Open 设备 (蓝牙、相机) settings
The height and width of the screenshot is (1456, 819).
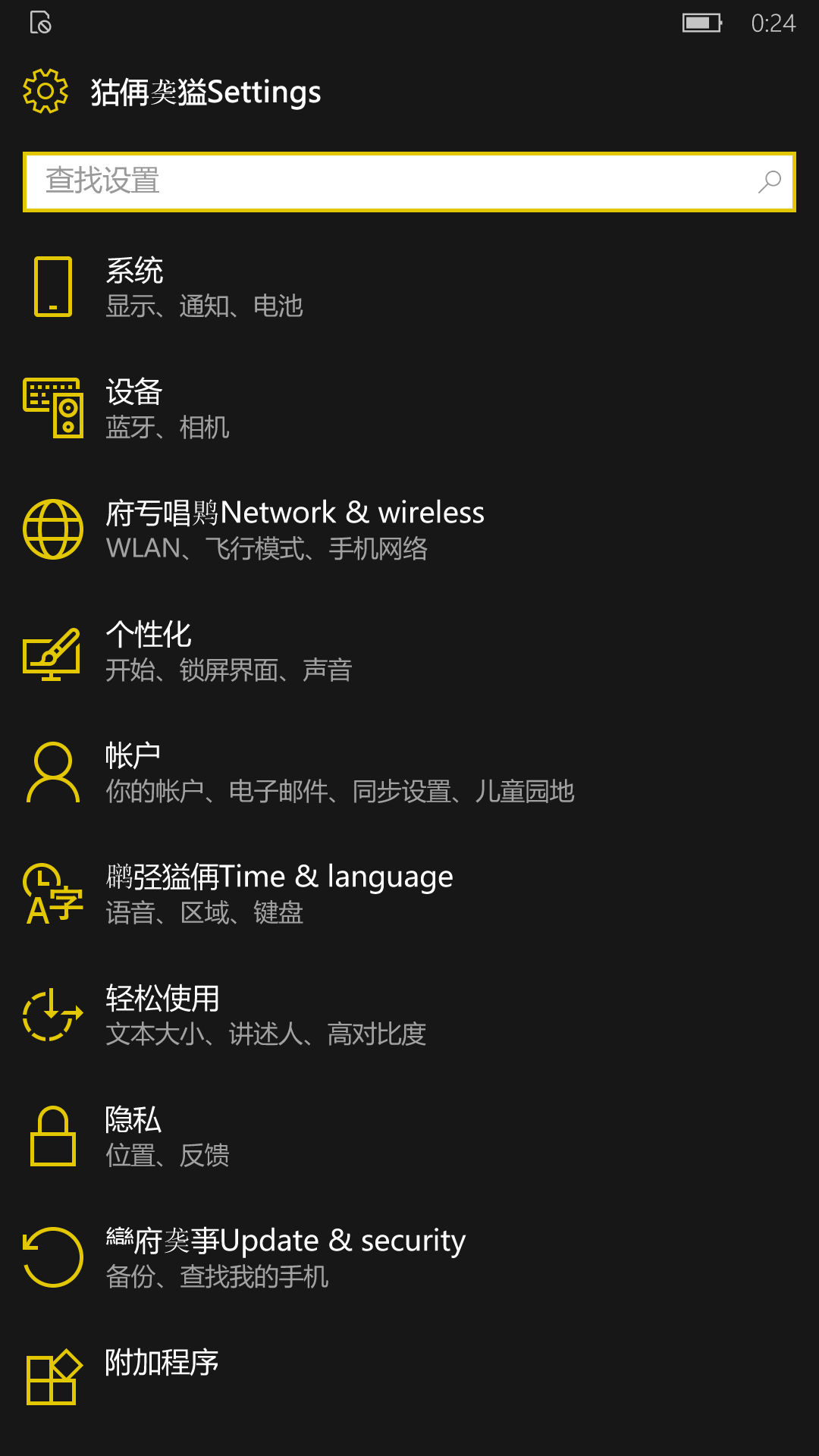click(409, 409)
